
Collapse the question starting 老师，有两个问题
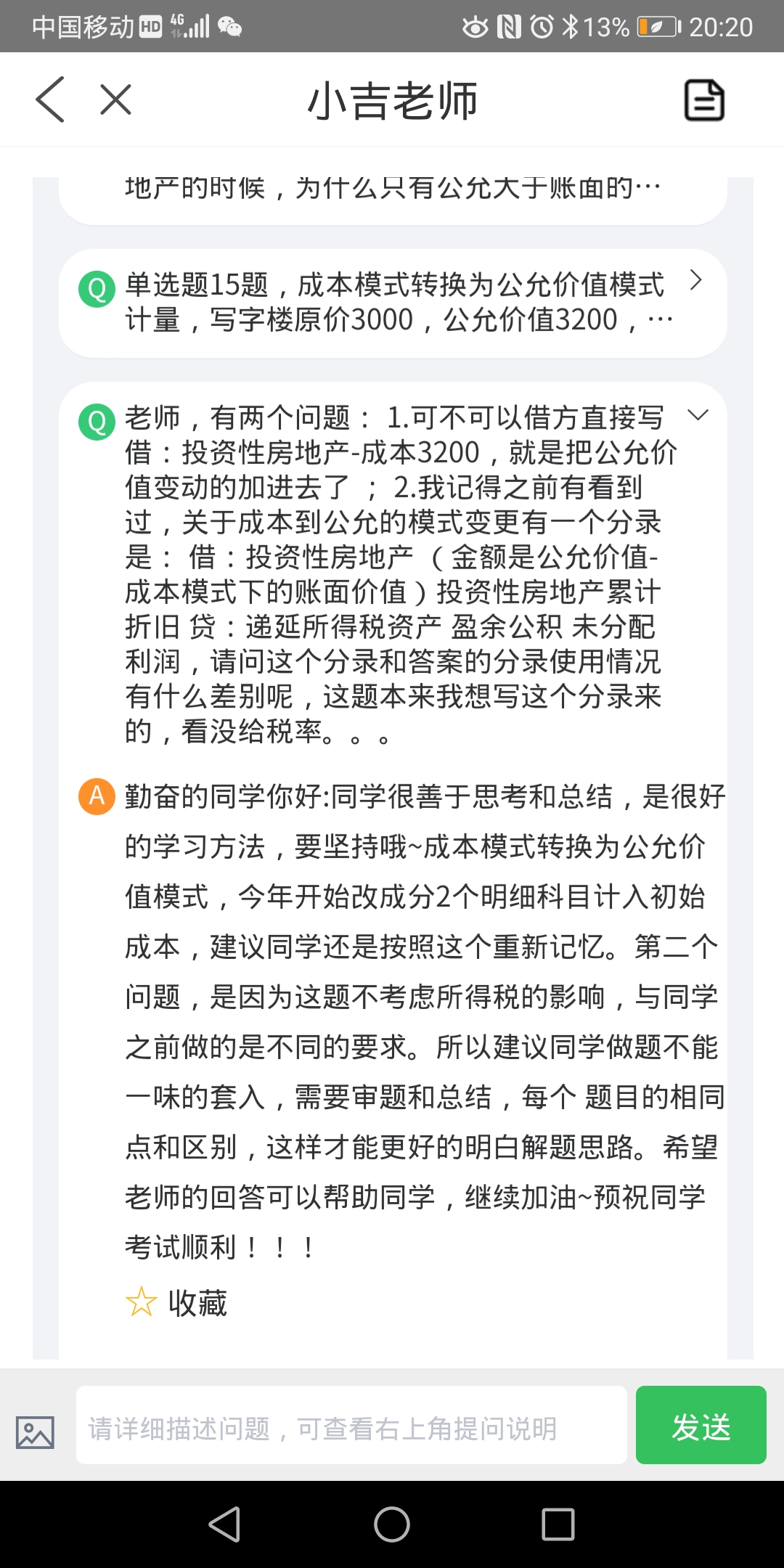(698, 415)
